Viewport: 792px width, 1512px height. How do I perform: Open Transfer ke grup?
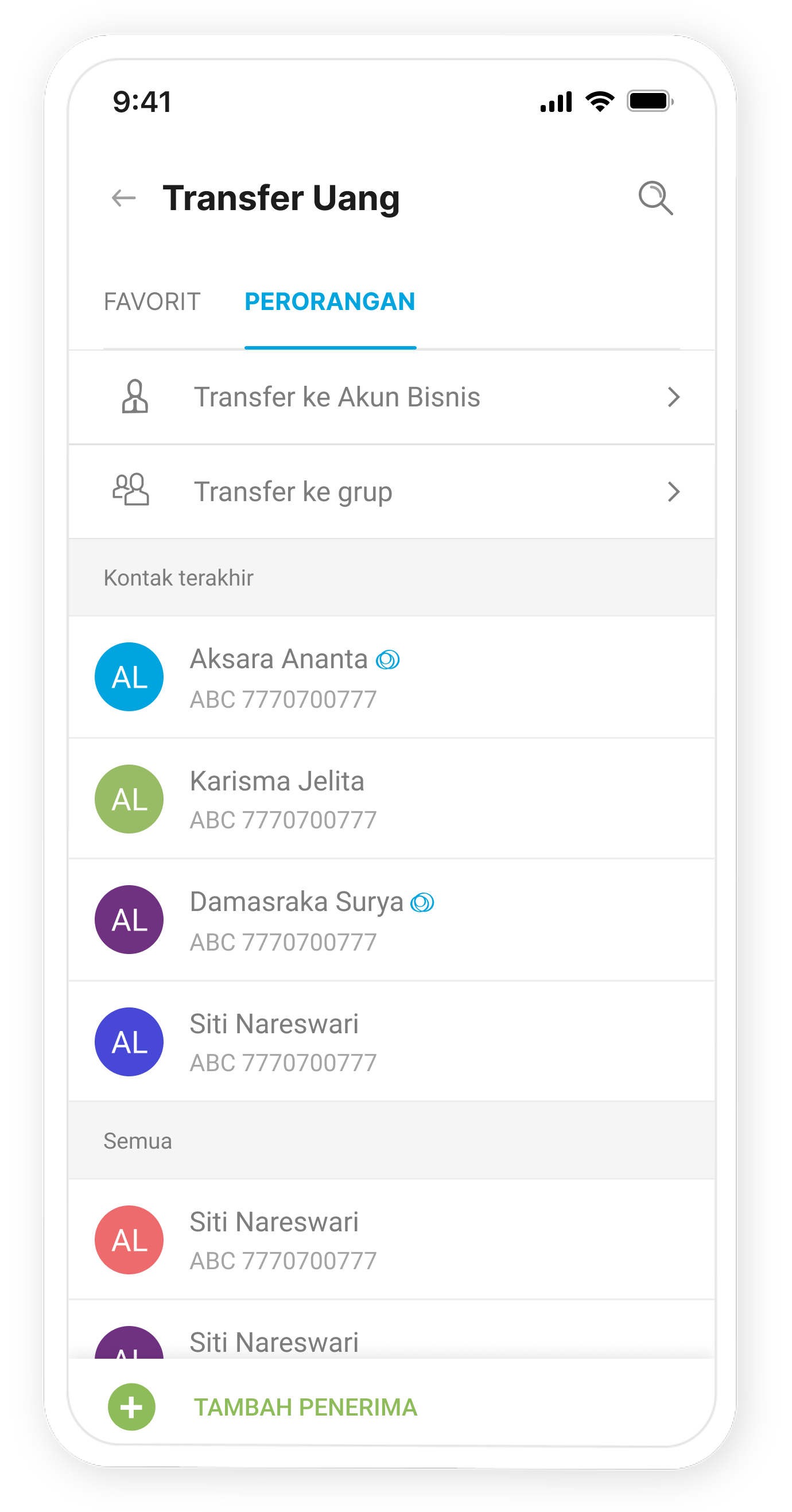click(391, 492)
